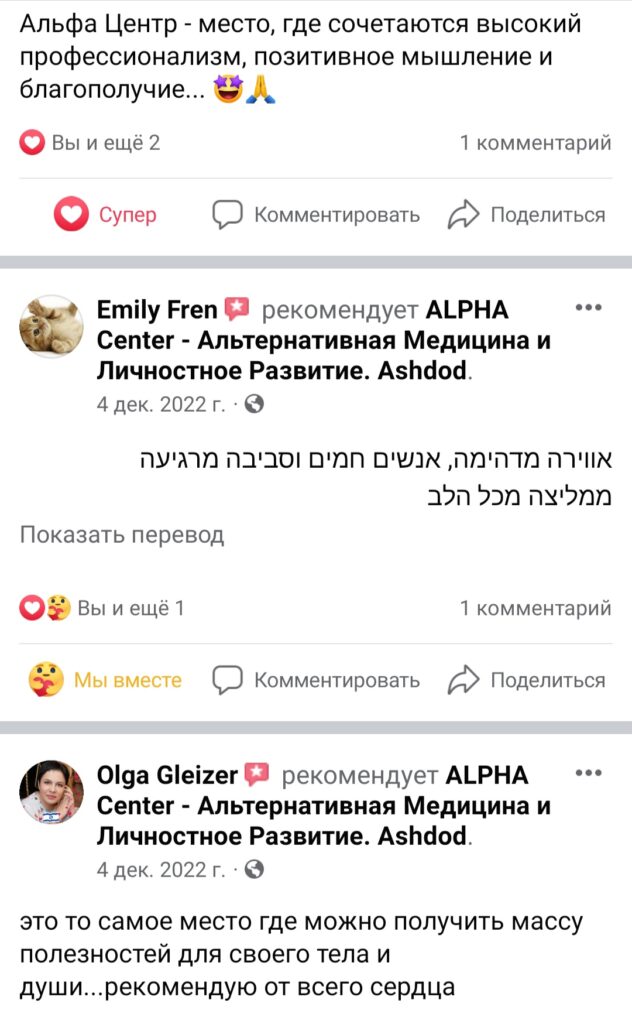Share the top Альфа Центр post
The image size is (632, 1024).
click(x=526, y=215)
